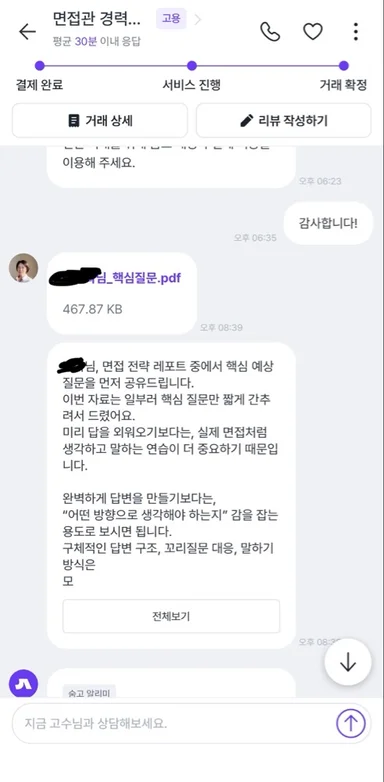
Task: Open the 거래 상세 transaction details
Action: click(x=100, y=120)
